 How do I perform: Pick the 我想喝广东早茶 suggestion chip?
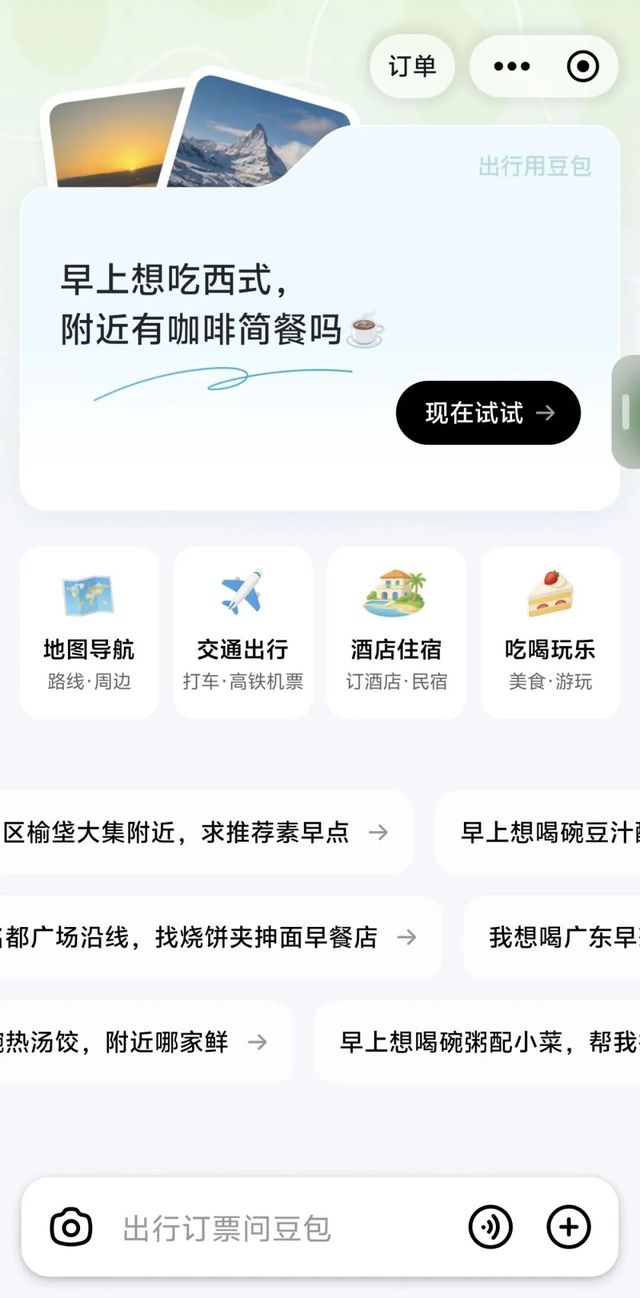point(552,937)
